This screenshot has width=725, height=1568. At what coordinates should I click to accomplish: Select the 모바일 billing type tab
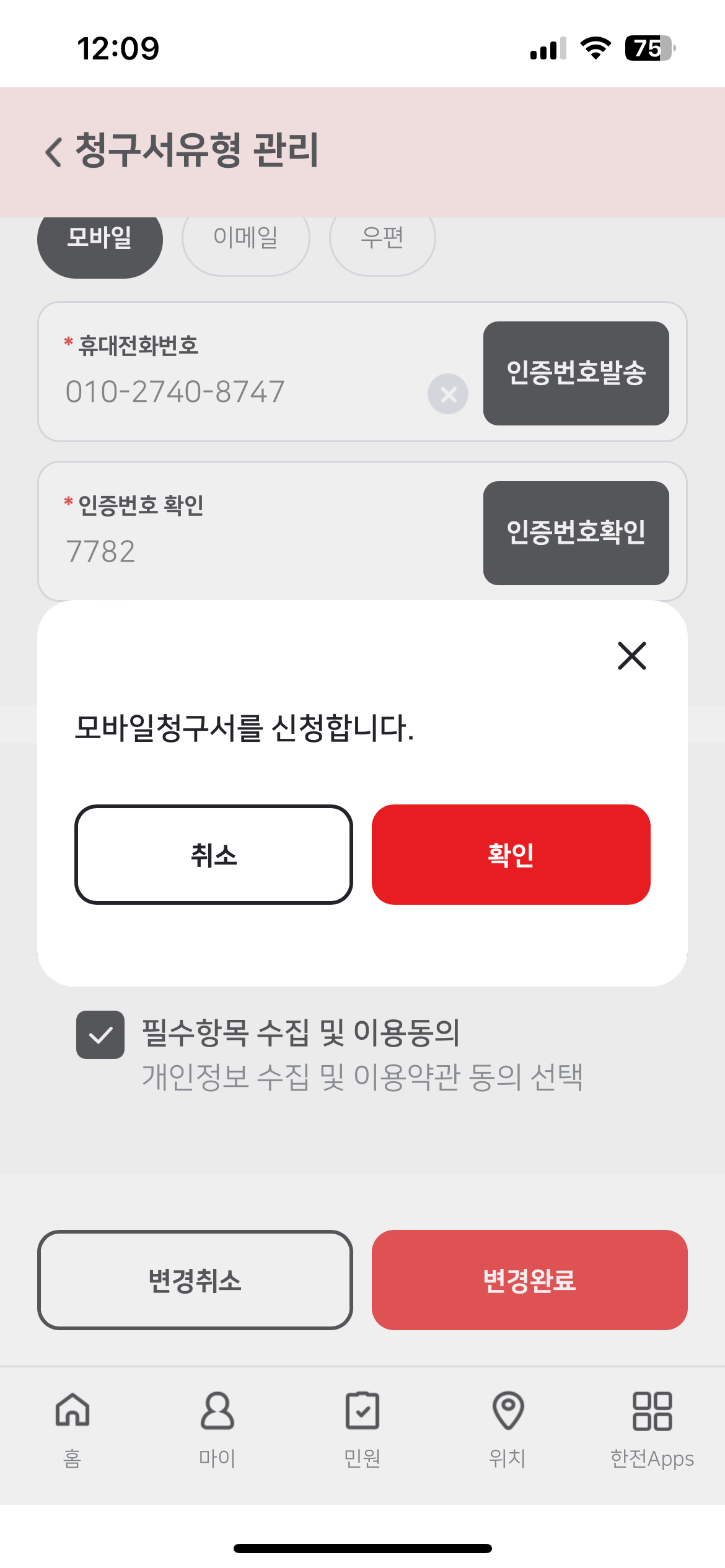[x=100, y=240]
